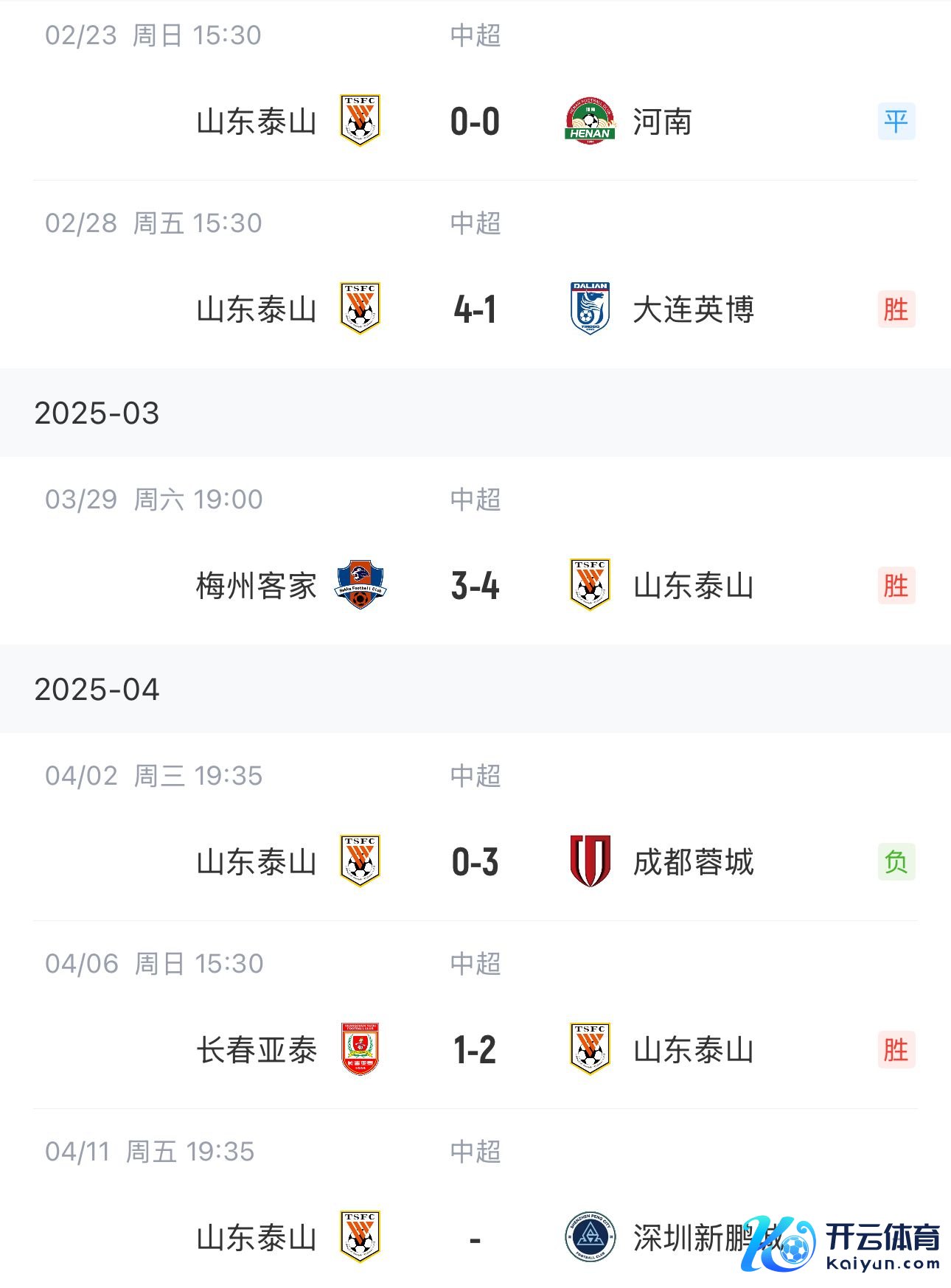Open the 4-1 match against 大连英博

[x=475, y=309]
